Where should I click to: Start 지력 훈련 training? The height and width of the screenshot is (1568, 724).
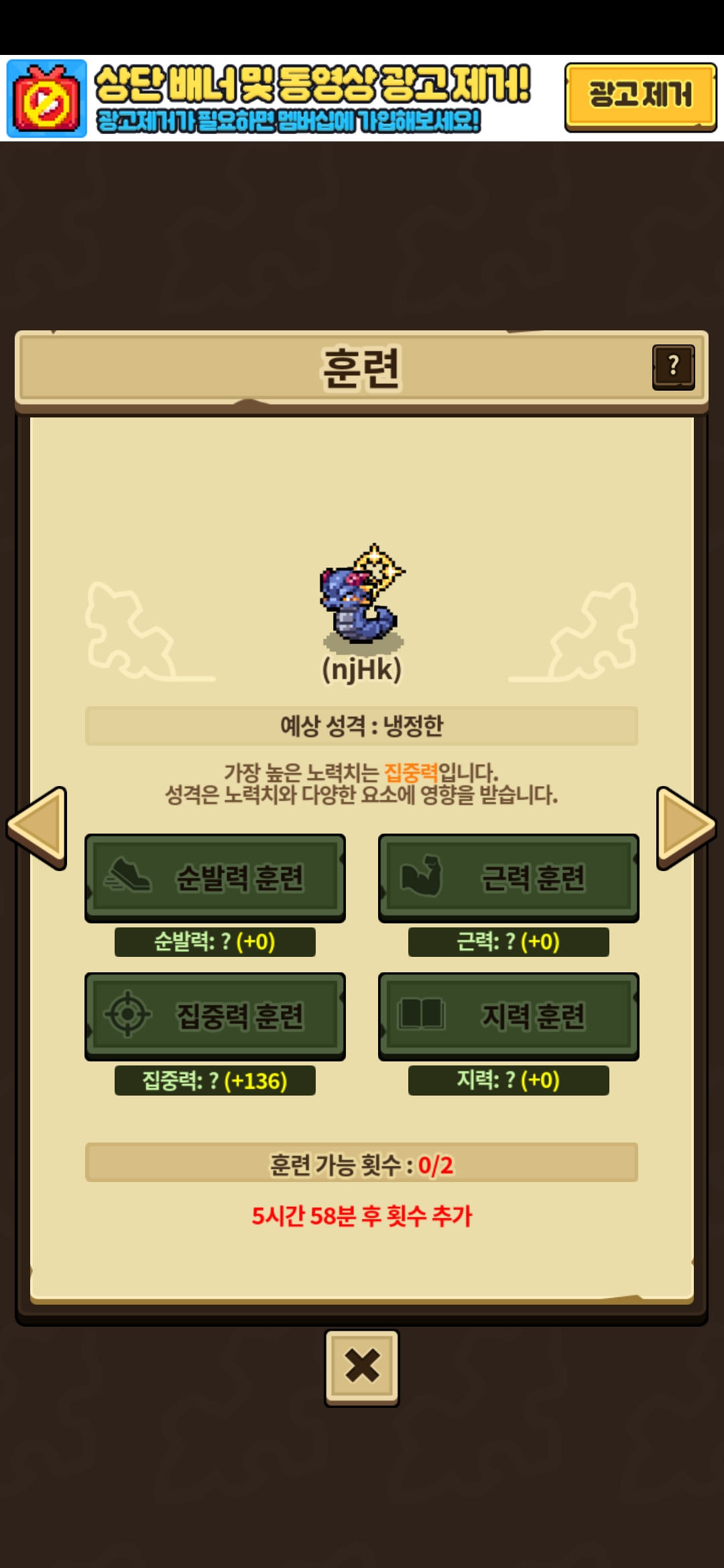click(x=508, y=1016)
